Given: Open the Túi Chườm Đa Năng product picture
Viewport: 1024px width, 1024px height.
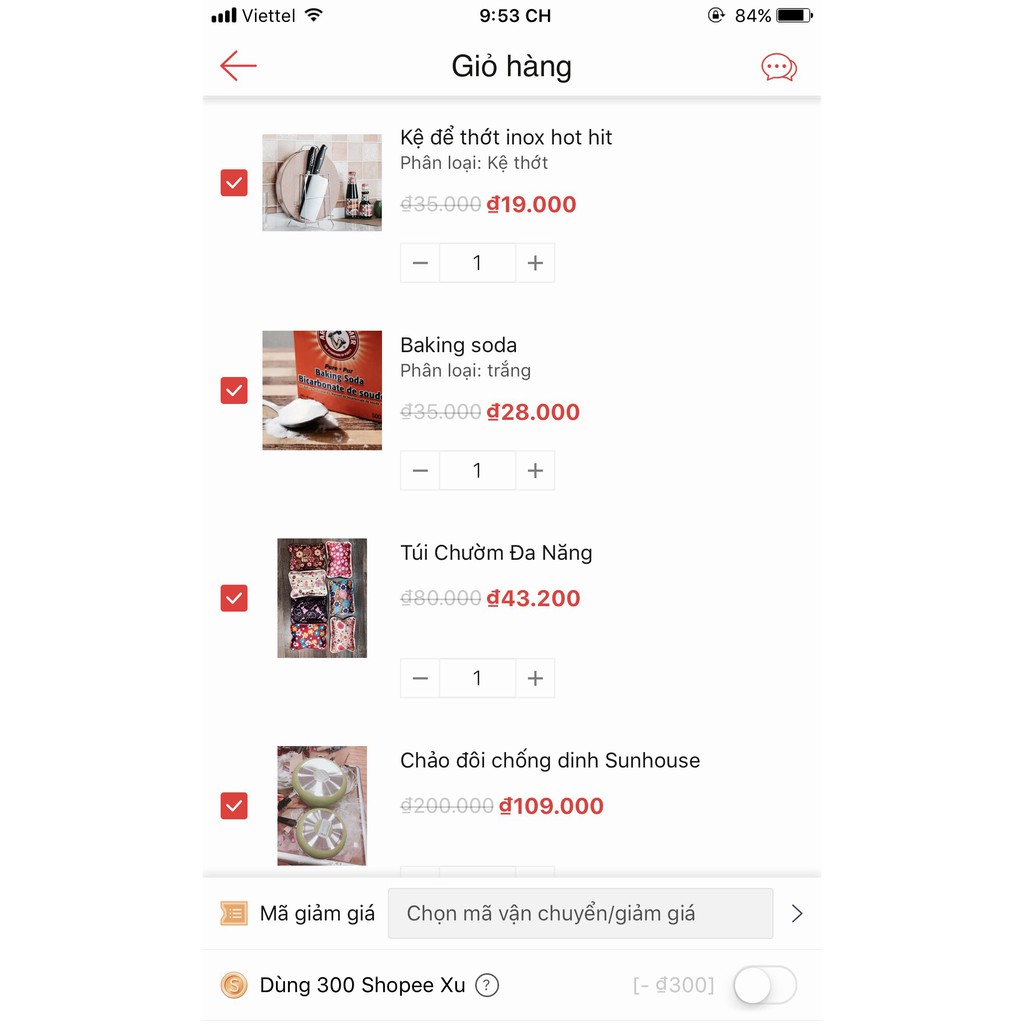Looking at the screenshot, I should 322,598.
